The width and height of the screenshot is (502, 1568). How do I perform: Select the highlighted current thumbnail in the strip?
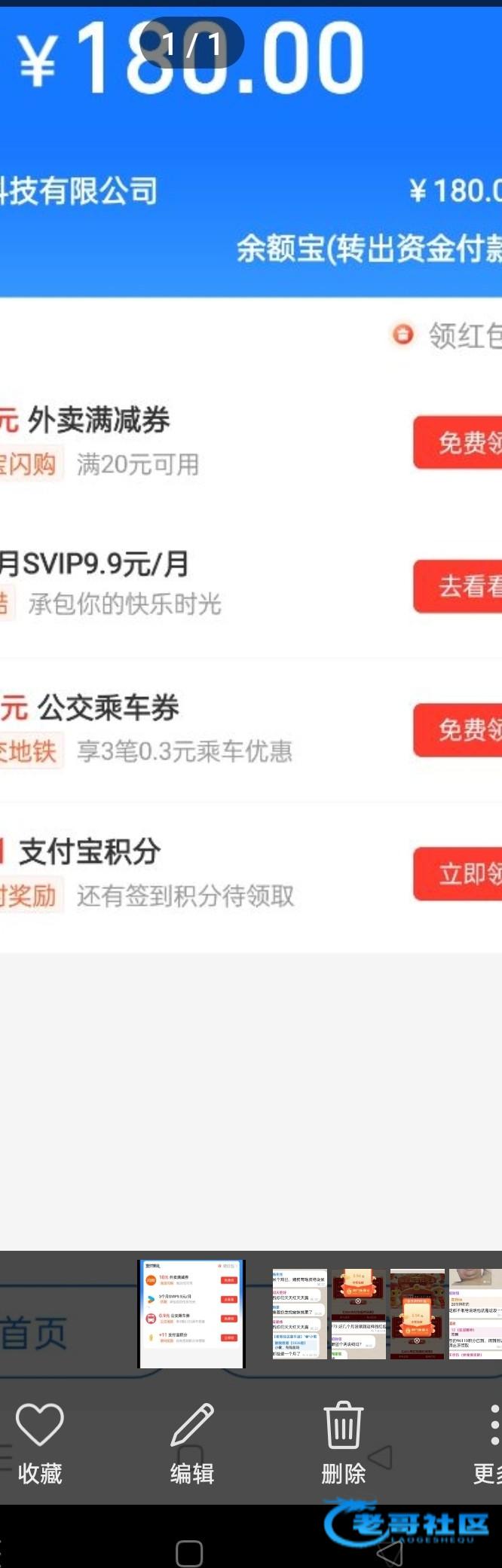(x=191, y=1313)
